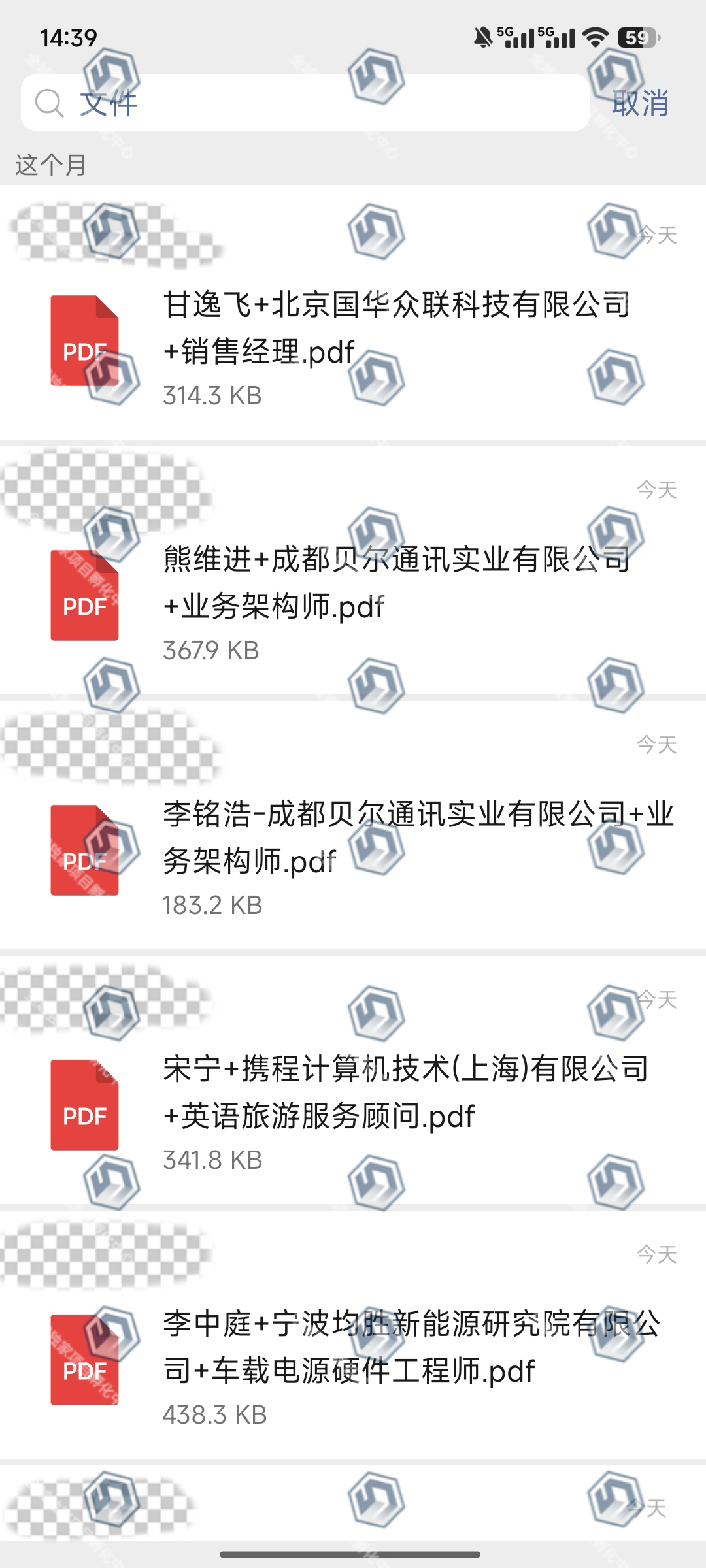Image resolution: width=706 pixels, height=1568 pixels.
Task: Tap the 取消 button to cancel search
Action: (641, 103)
